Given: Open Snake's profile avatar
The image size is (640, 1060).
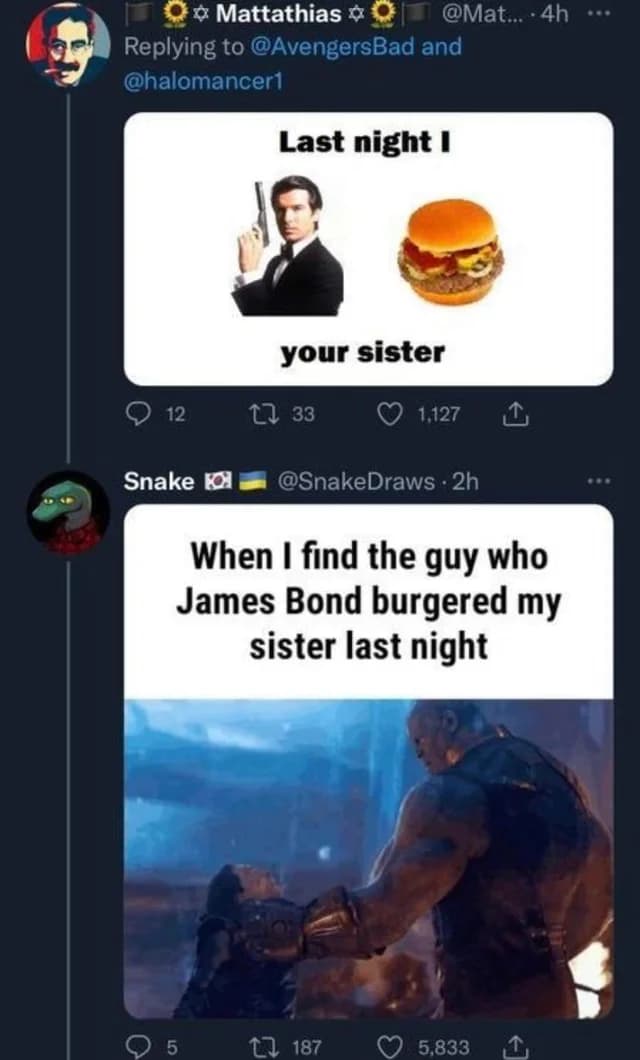Looking at the screenshot, I should (x=68, y=512).
